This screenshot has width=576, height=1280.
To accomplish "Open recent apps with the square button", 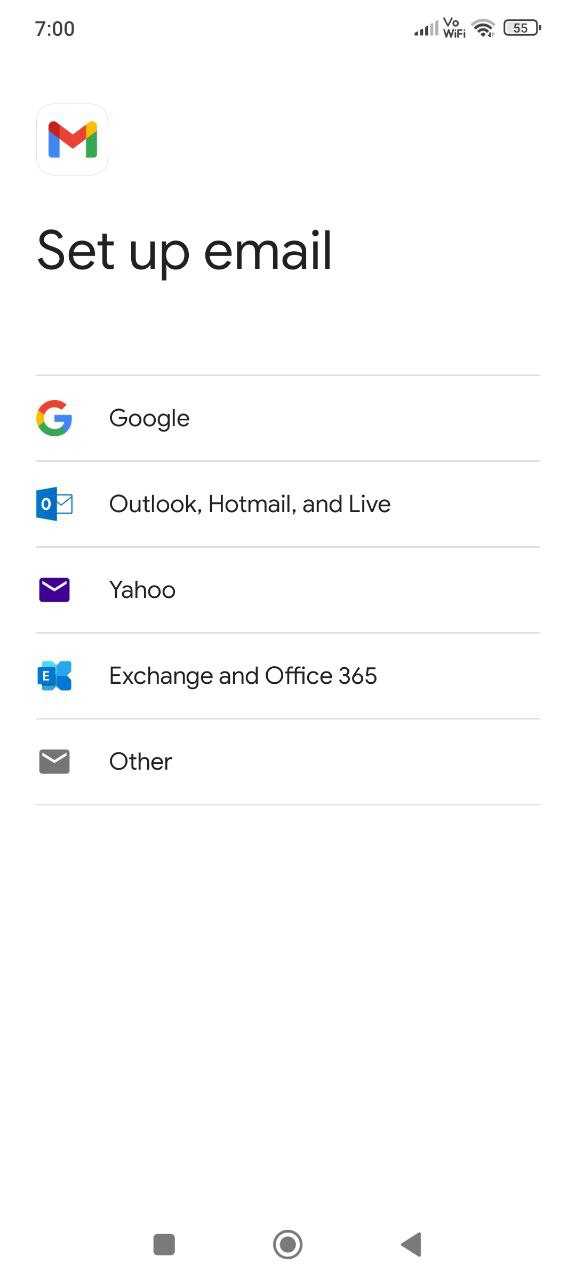I will (x=164, y=1244).
